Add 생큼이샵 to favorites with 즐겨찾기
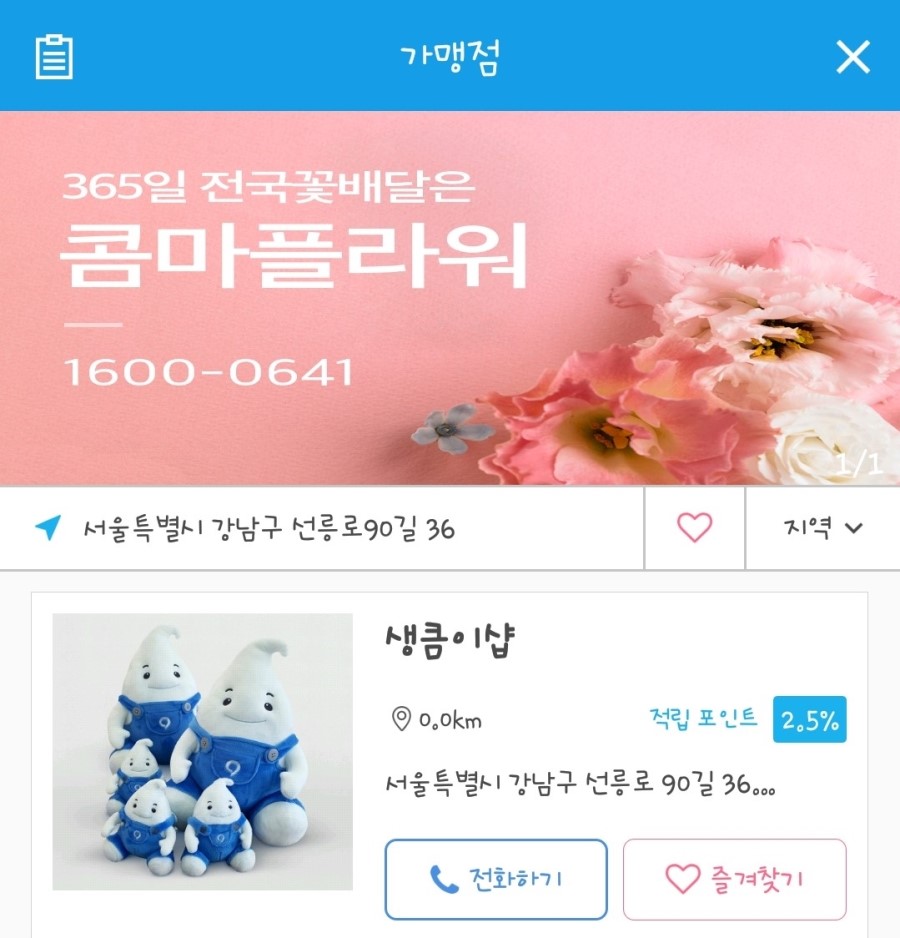Screen dimensions: 900x938 point(735,879)
